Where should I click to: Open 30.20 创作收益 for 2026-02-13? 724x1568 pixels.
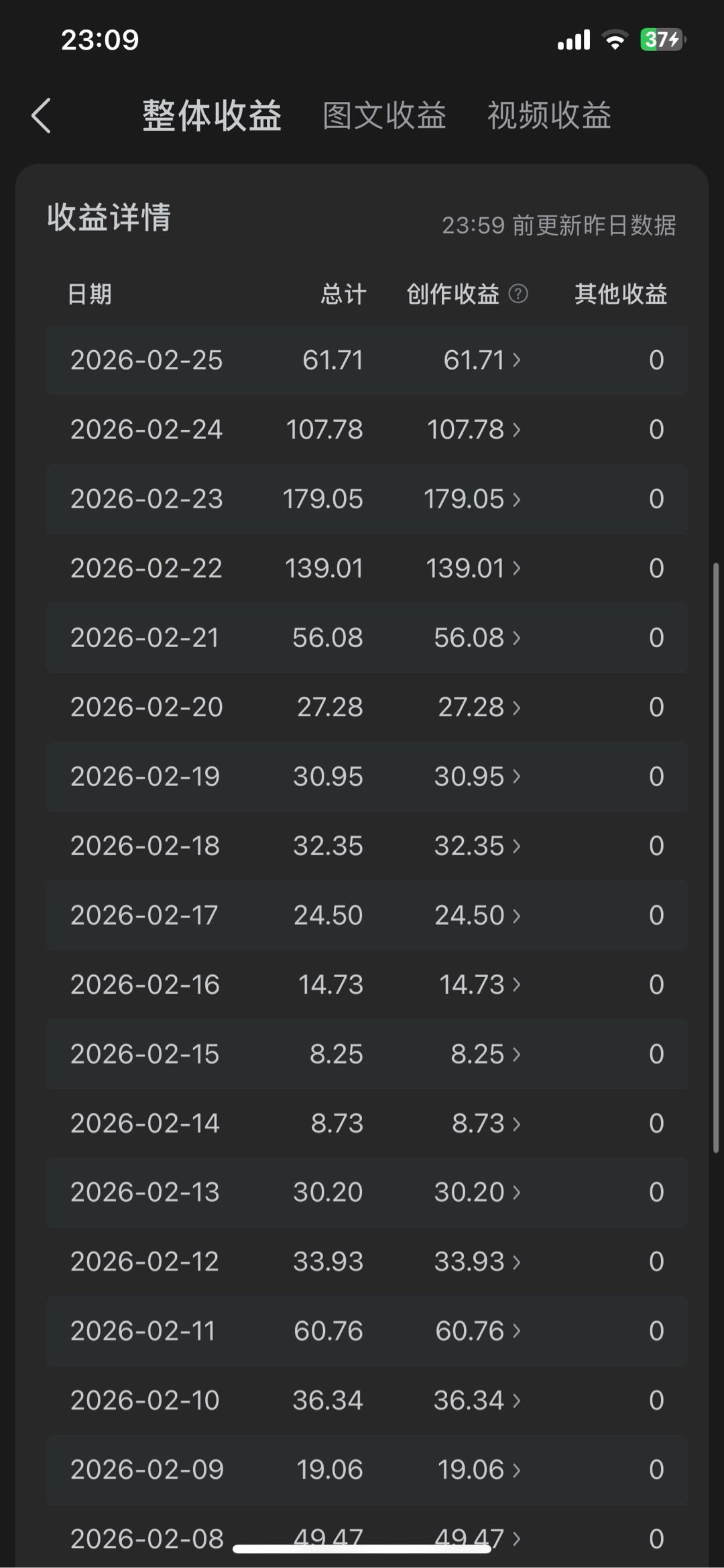[x=477, y=1192]
